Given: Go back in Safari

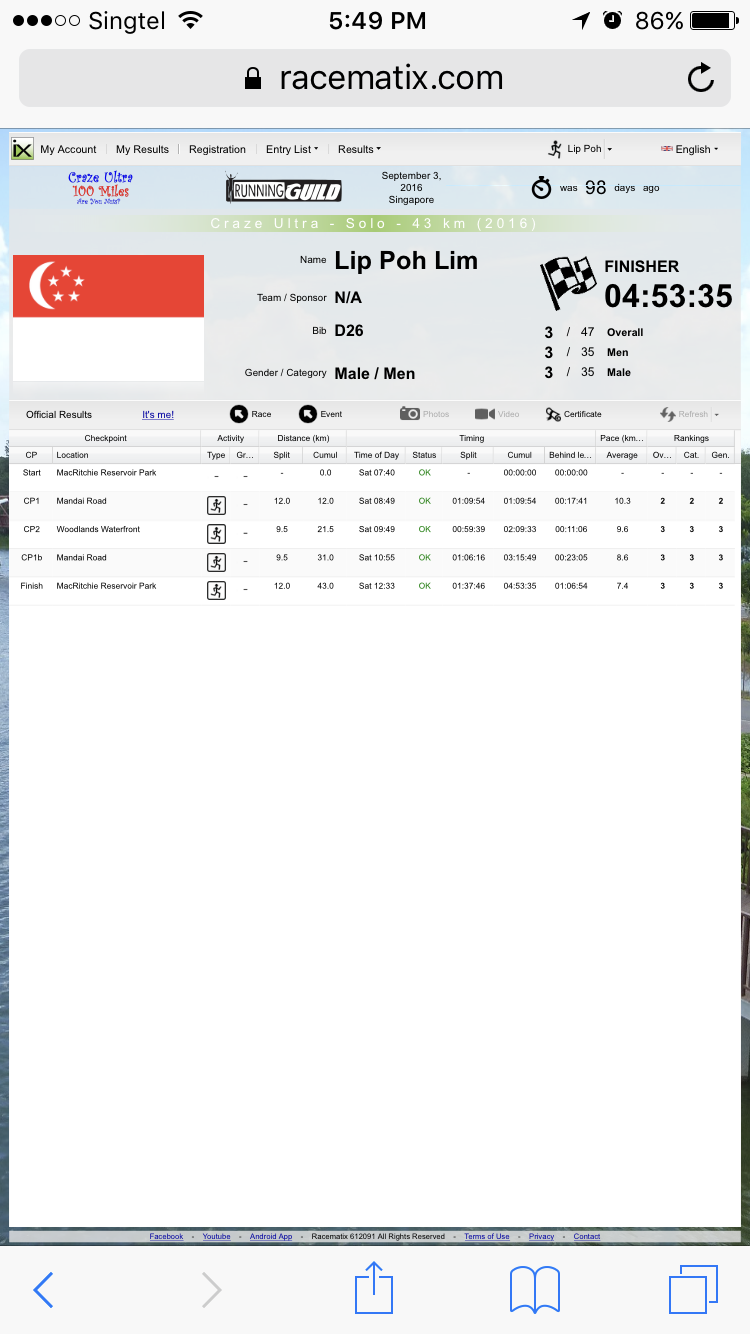Looking at the screenshot, I should click(x=43, y=1290).
